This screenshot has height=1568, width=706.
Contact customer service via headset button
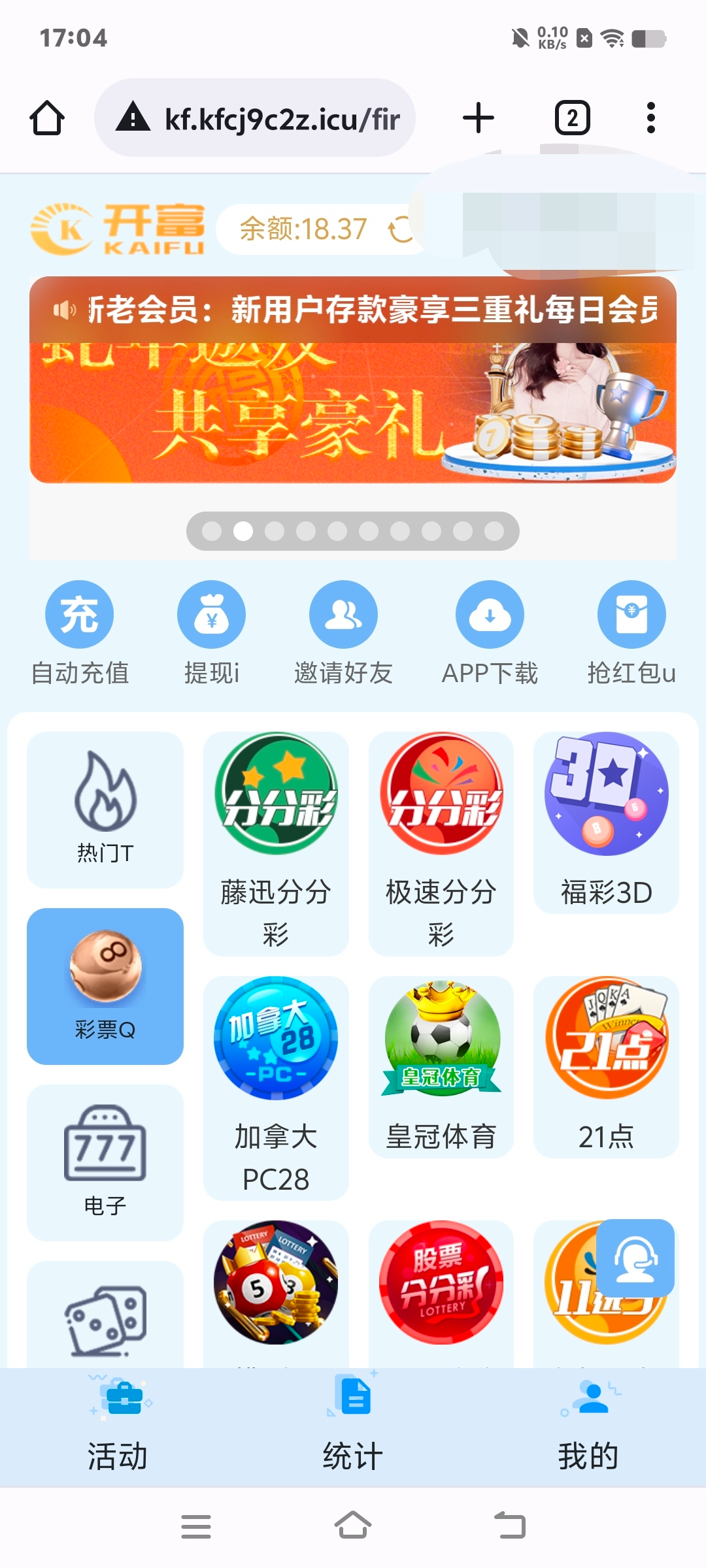635,1258
